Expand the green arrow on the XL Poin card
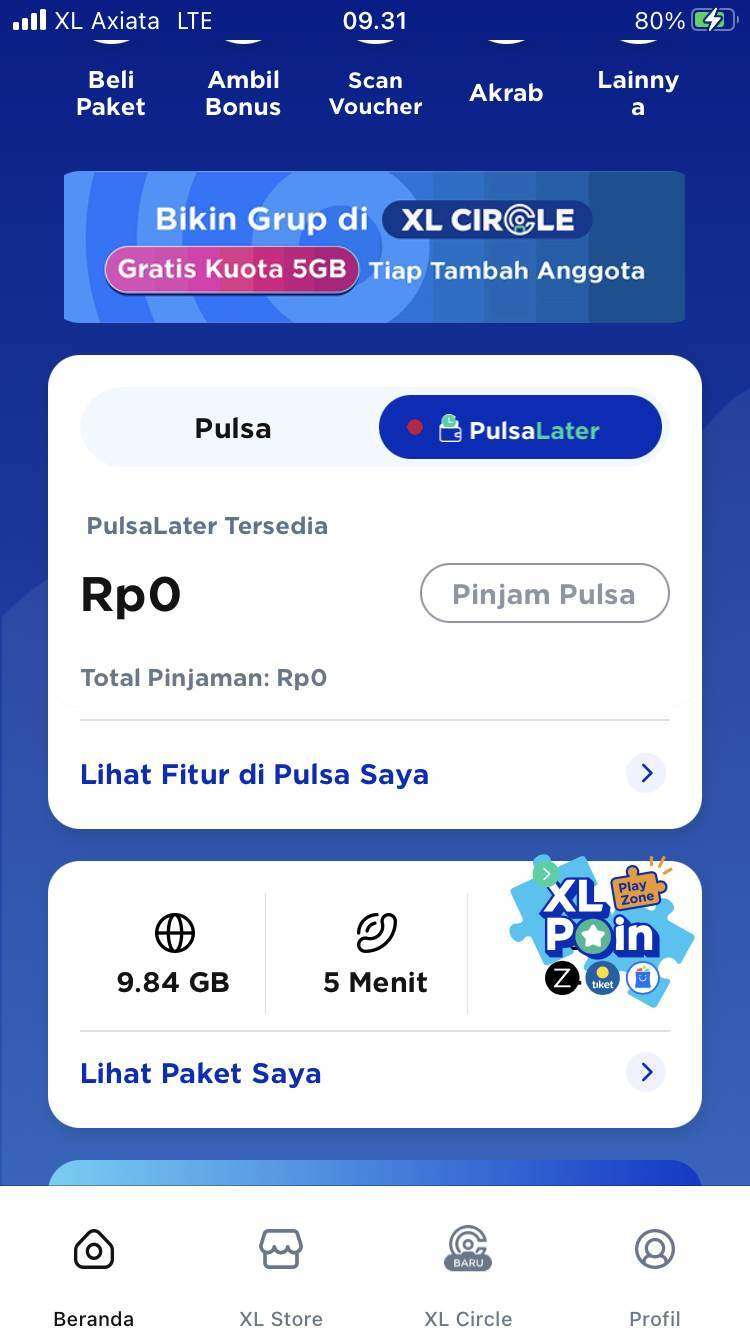This screenshot has height=1334, width=750. click(x=546, y=873)
